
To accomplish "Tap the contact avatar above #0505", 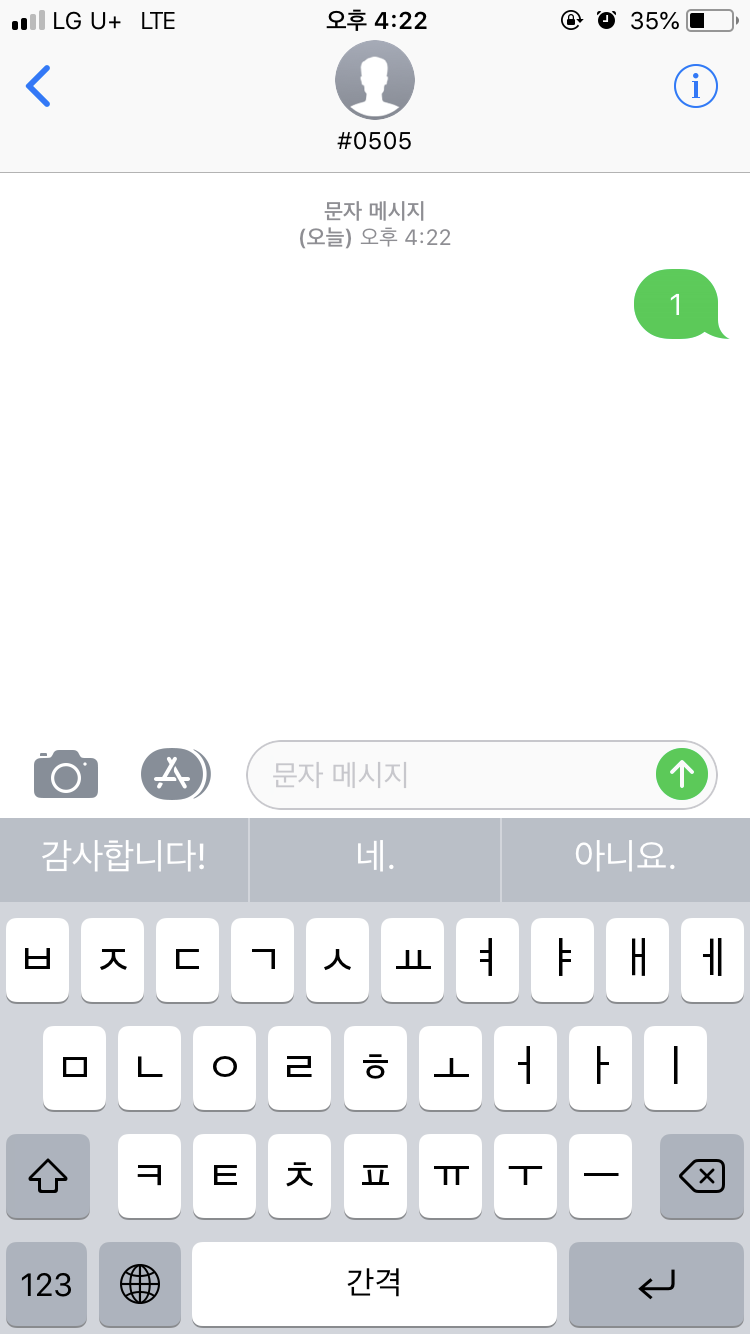I will point(375,80).
